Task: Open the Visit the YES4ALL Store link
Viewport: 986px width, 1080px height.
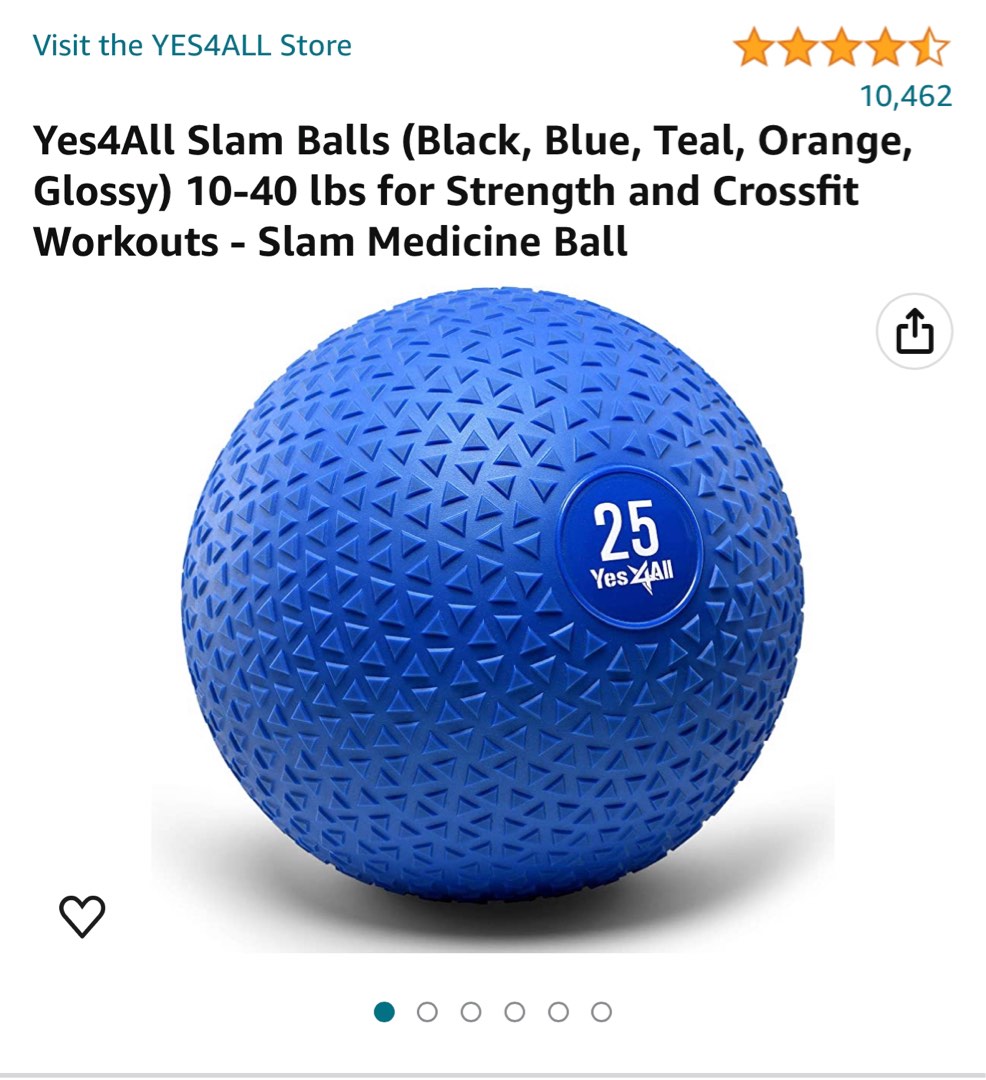Action: (x=192, y=45)
